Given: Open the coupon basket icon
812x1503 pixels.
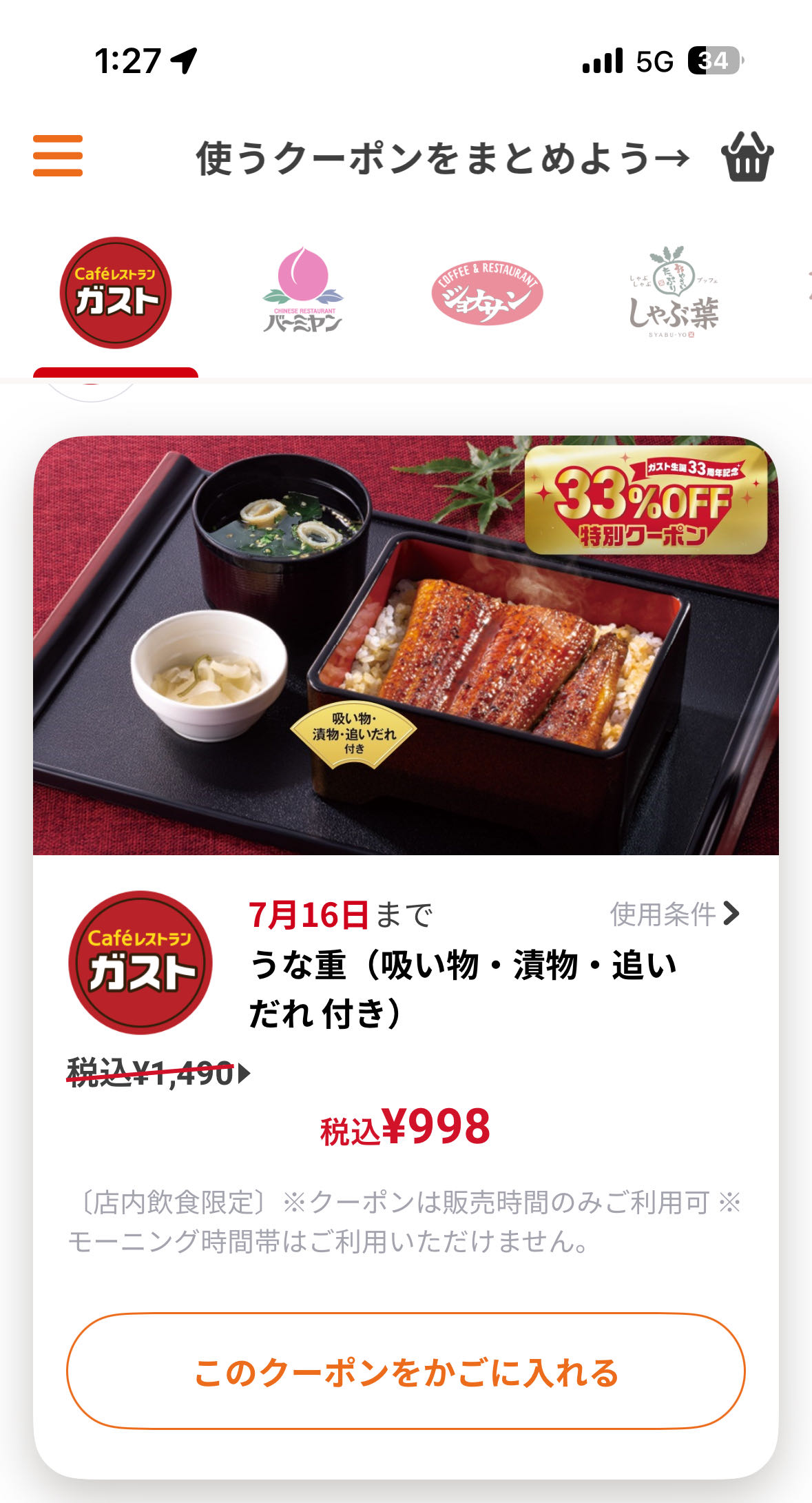Looking at the screenshot, I should coord(747,156).
